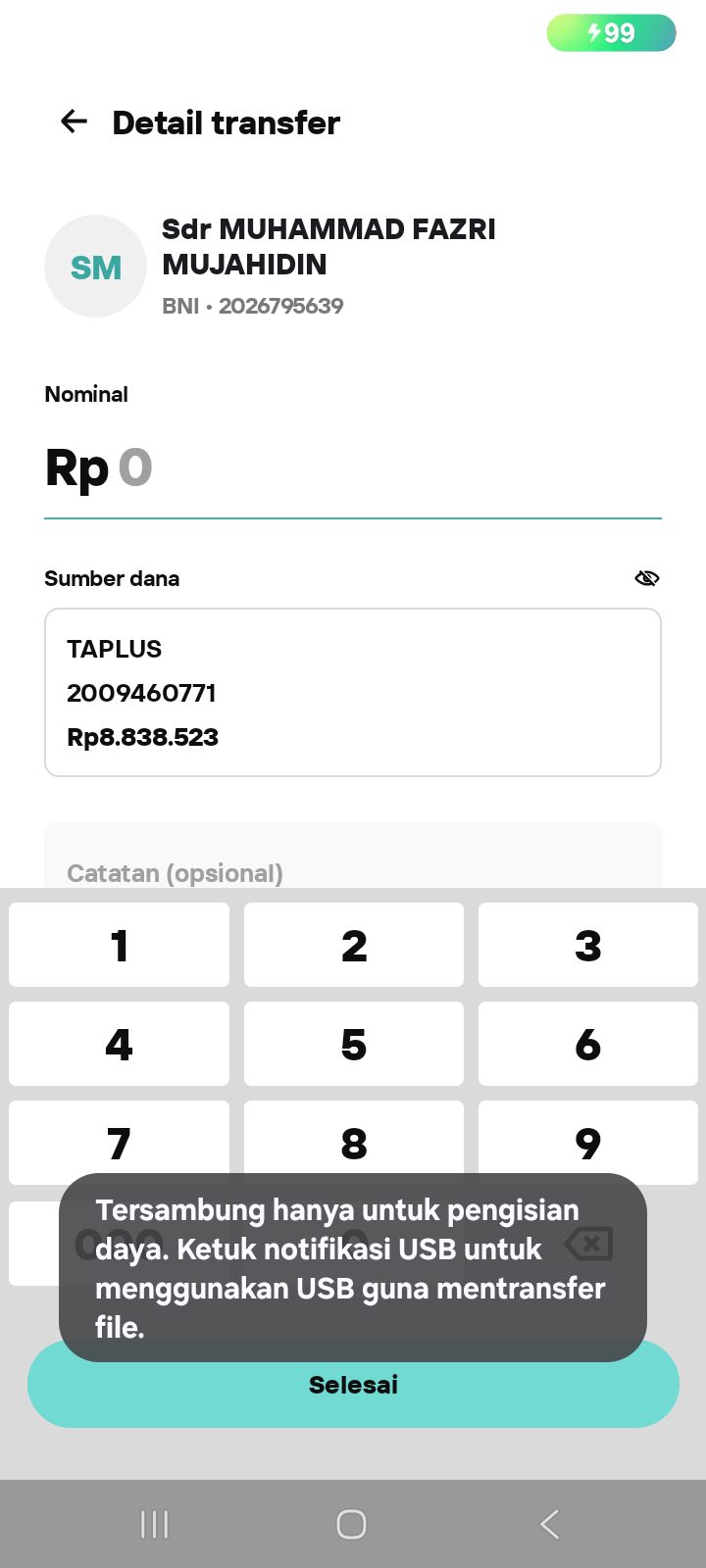Open recent apps from navigation bar
The image size is (706, 1568).
click(x=155, y=1524)
